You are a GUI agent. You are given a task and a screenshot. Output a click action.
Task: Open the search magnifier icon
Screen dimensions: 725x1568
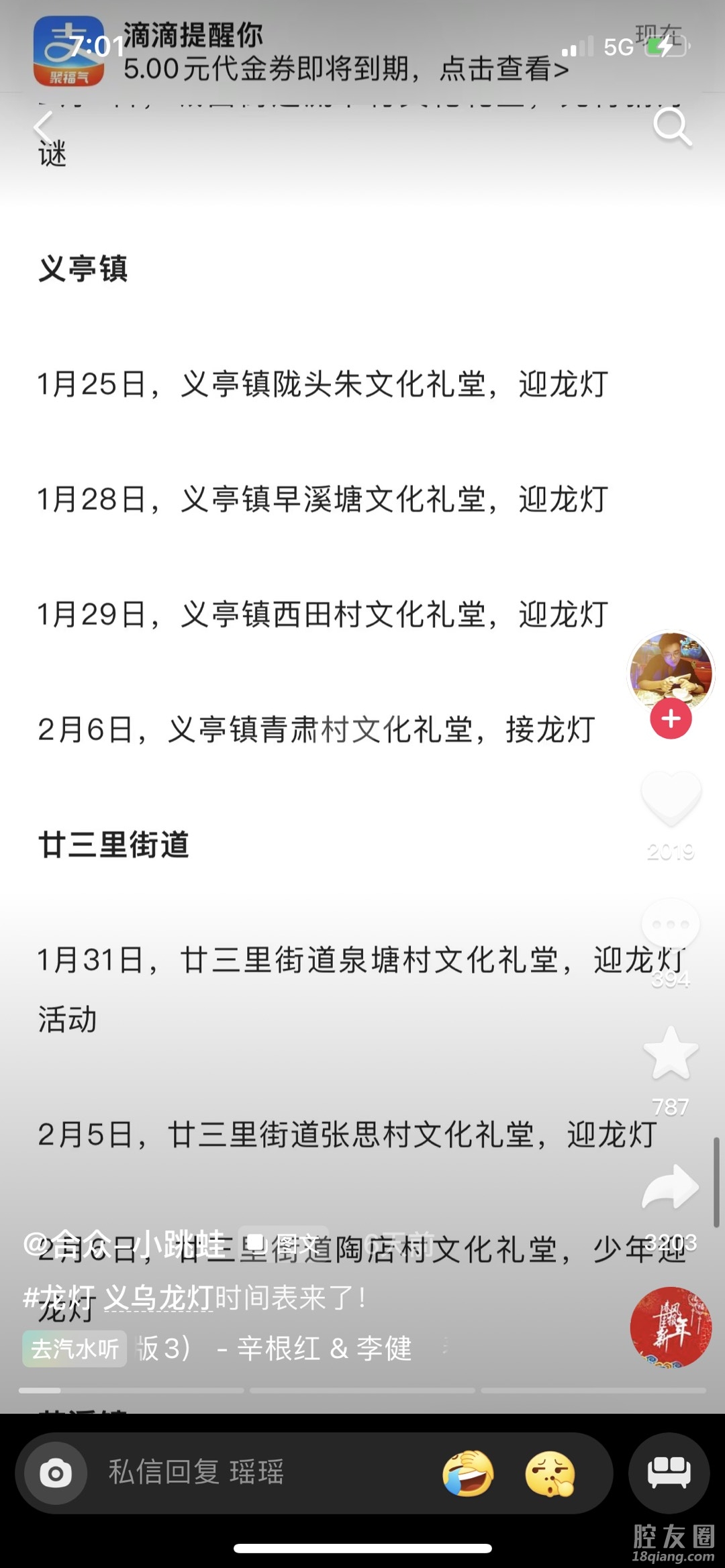pos(672,127)
